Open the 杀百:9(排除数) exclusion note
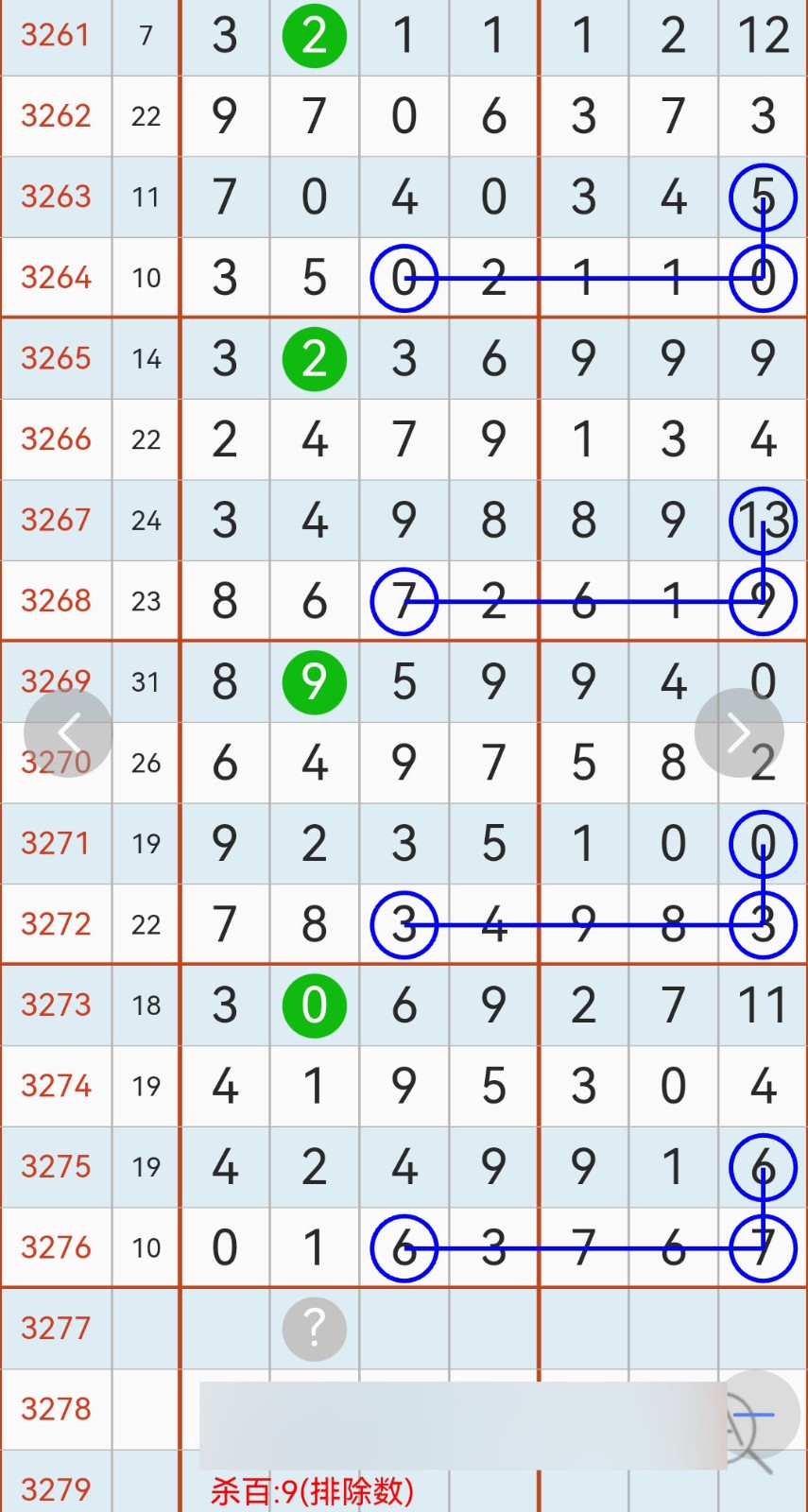Screen dimensions: 808x1512 pos(312,1488)
